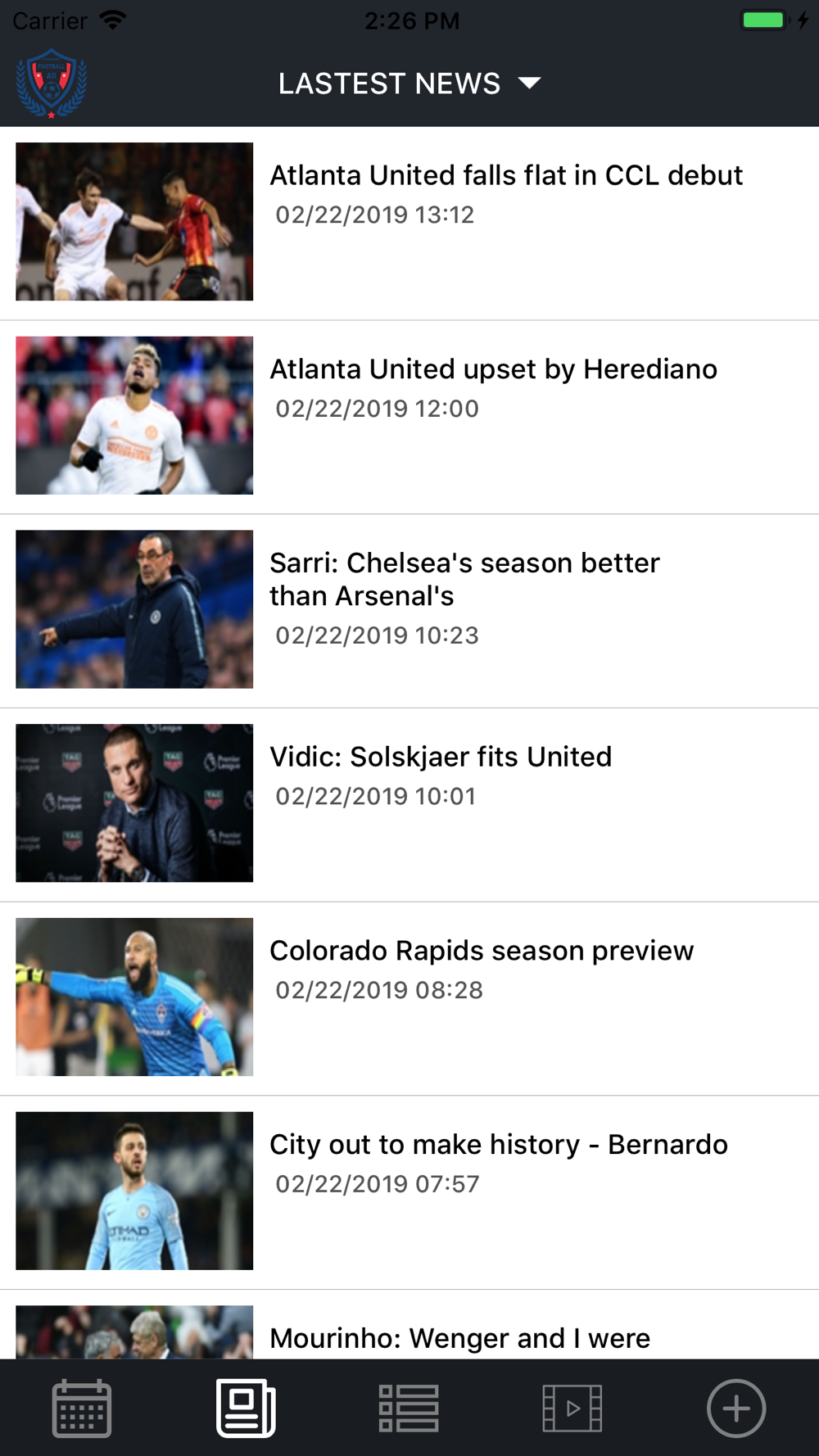
Task: Read Atlanta United upset by Herediano
Action: coord(493,370)
